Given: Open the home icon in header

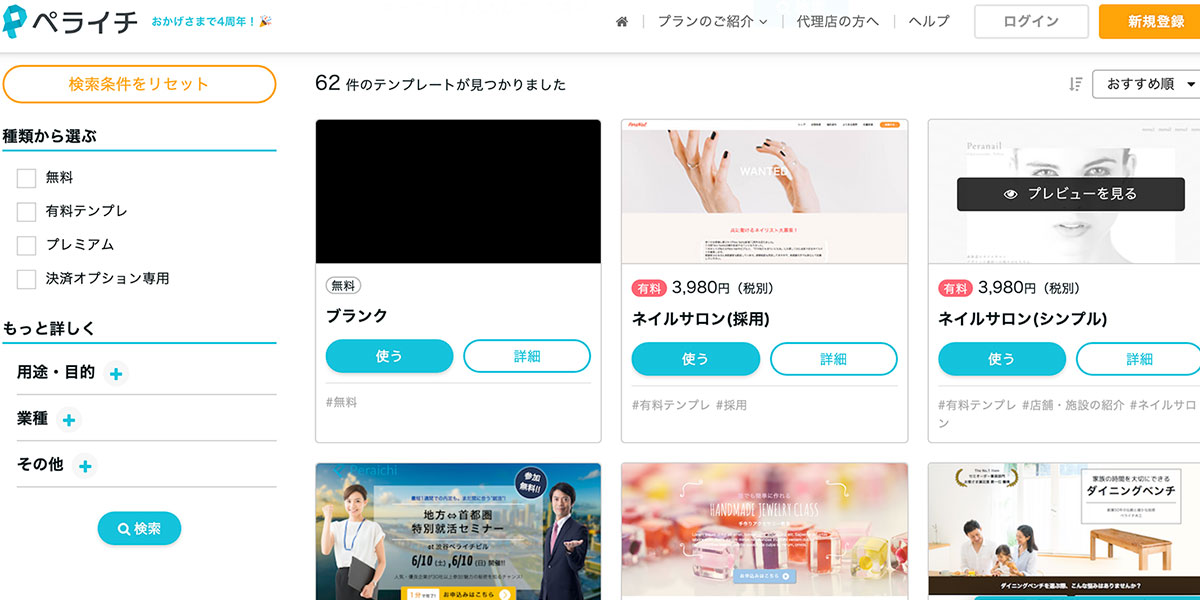Looking at the screenshot, I should [622, 21].
